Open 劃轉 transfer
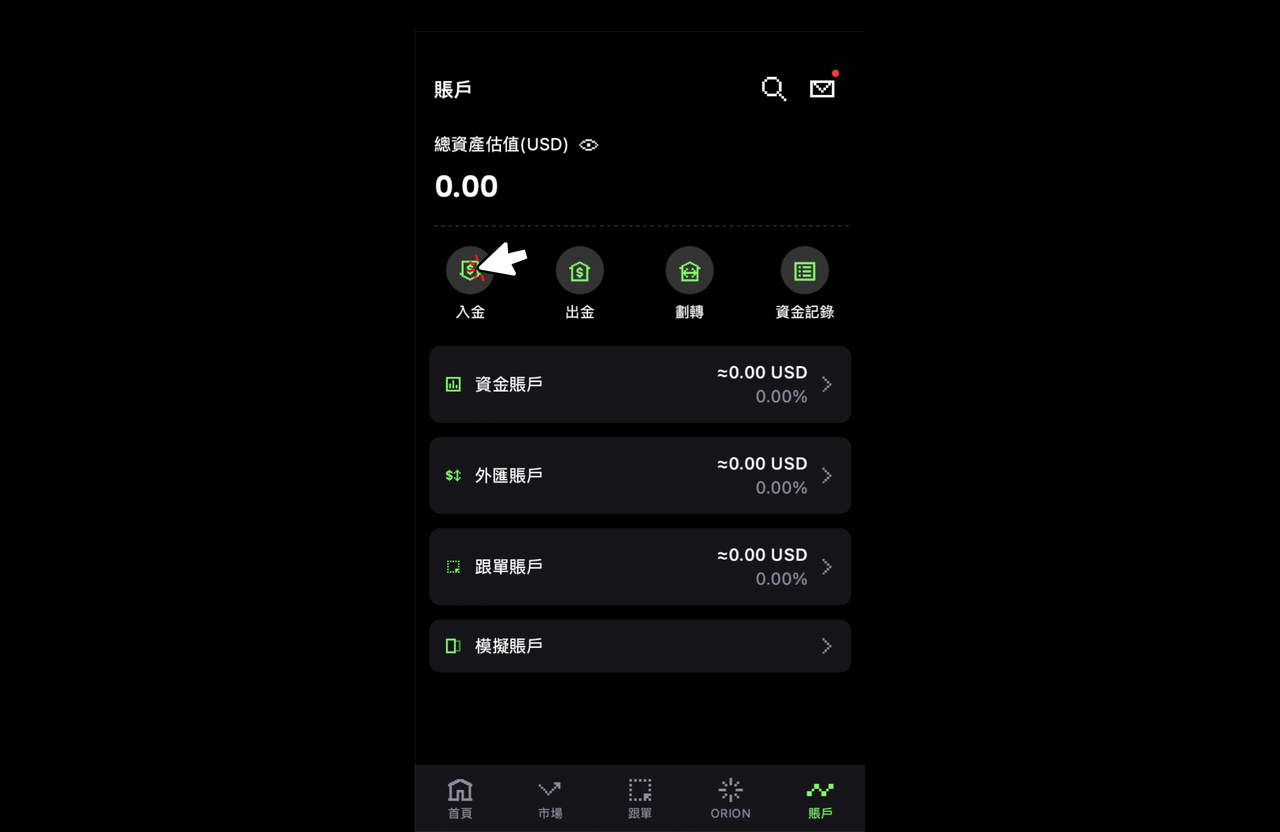Image resolution: width=1280 pixels, height=832 pixels. click(689, 271)
